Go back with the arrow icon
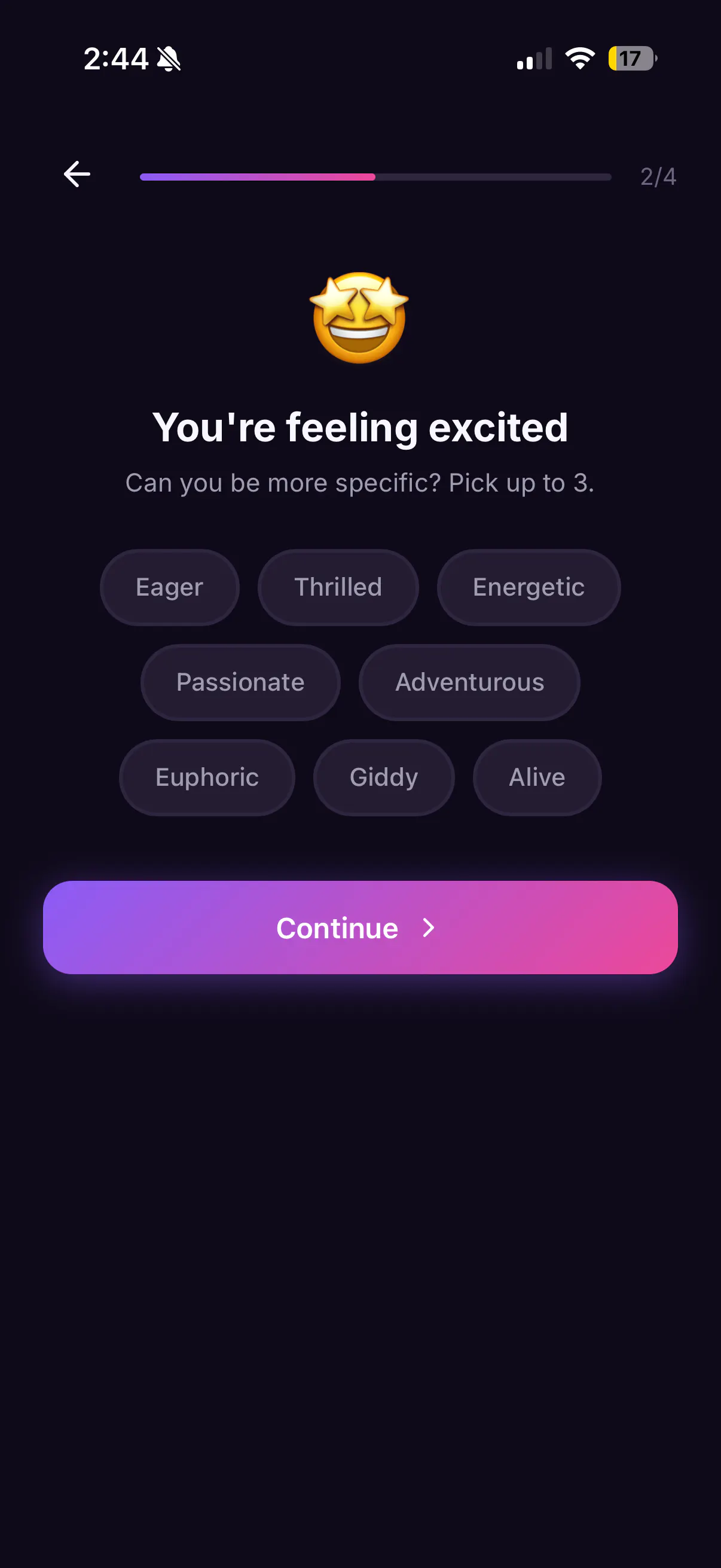Viewport: 721px width, 1568px height. click(77, 175)
